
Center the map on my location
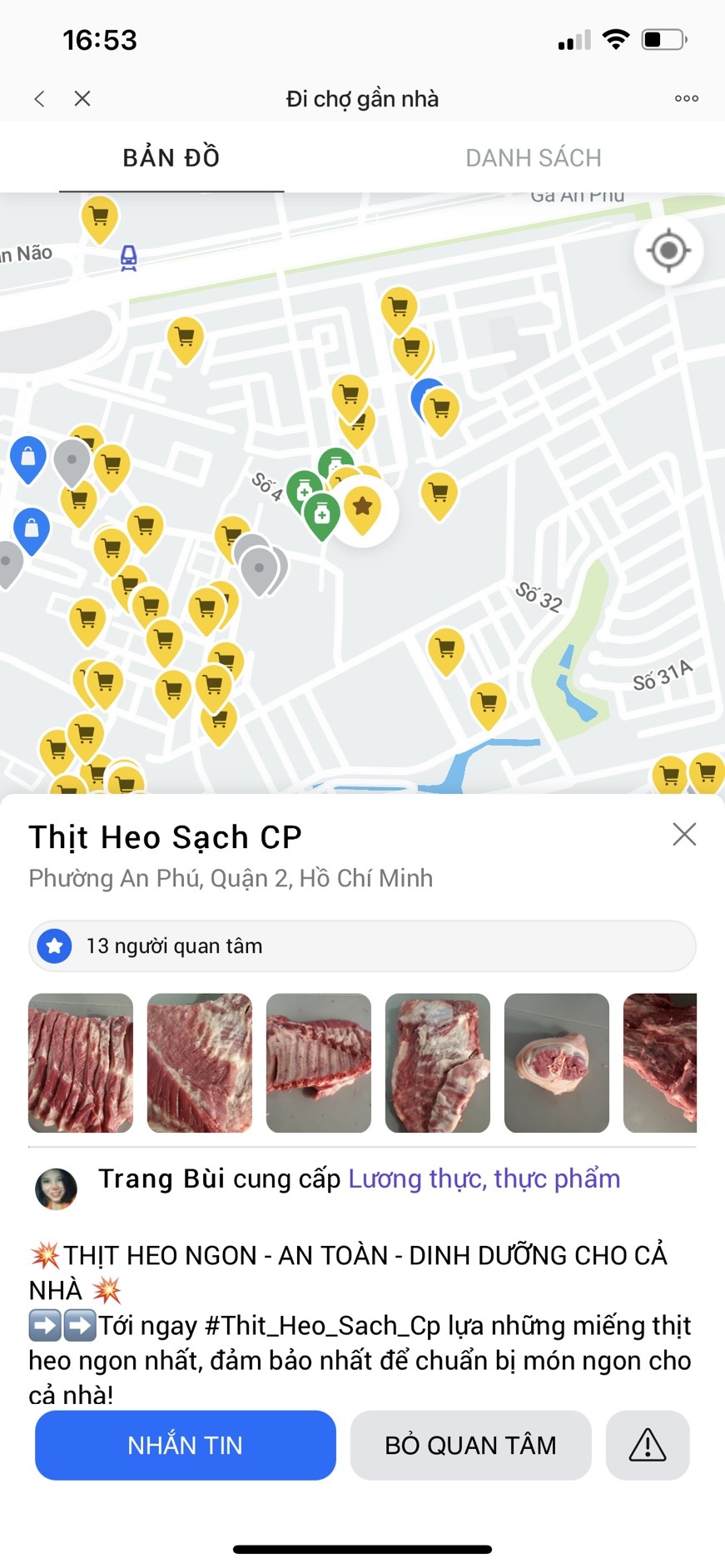[x=668, y=251]
